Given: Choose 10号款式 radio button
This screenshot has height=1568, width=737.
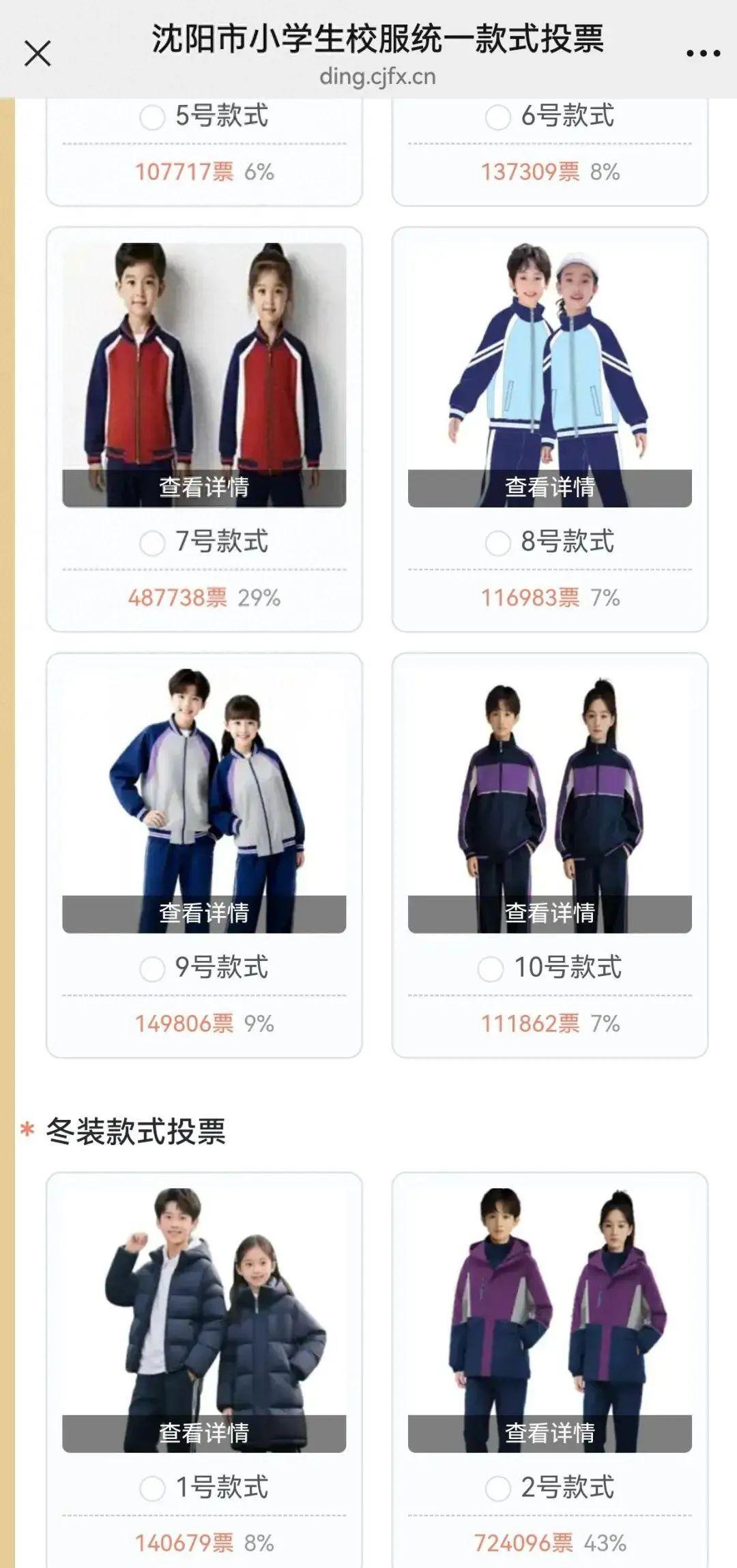Looking at the screenshot, I should [490, 968].
